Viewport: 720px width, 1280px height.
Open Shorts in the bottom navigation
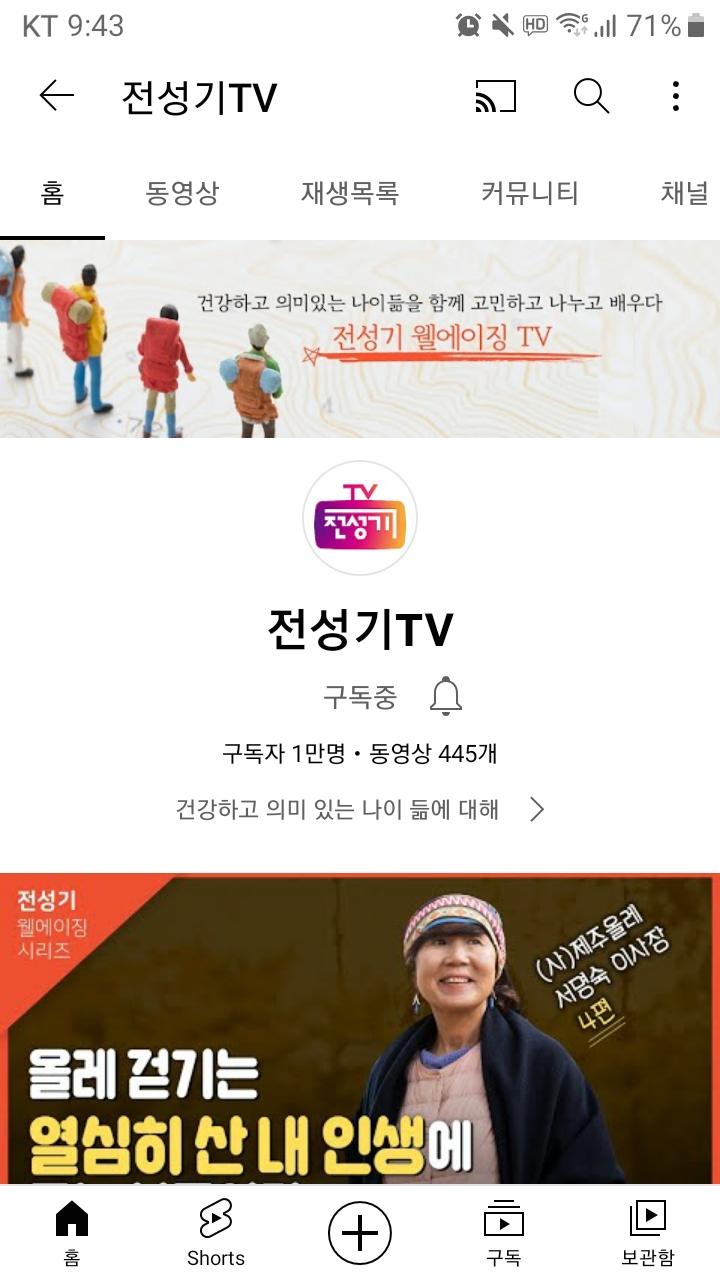[216, 1232]
